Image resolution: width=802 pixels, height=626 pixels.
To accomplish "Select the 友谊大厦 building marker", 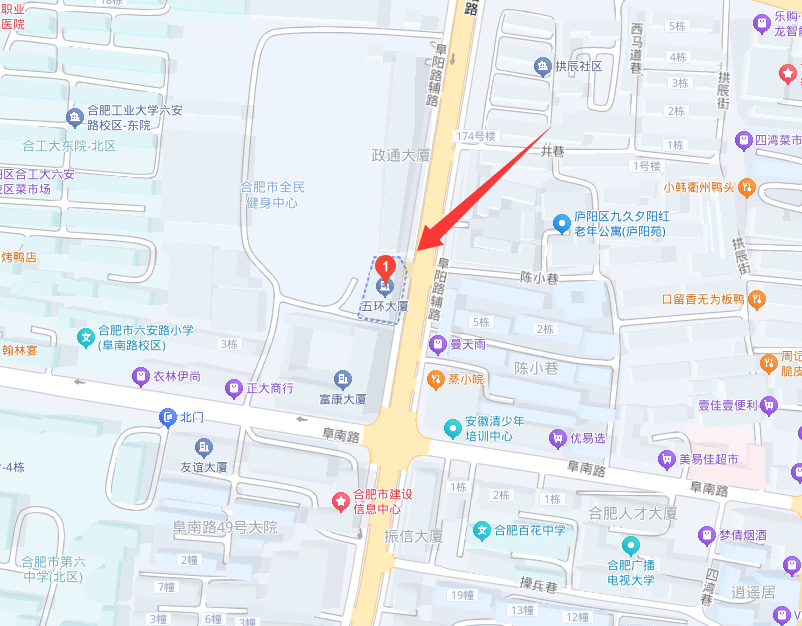I will point(204,447).
